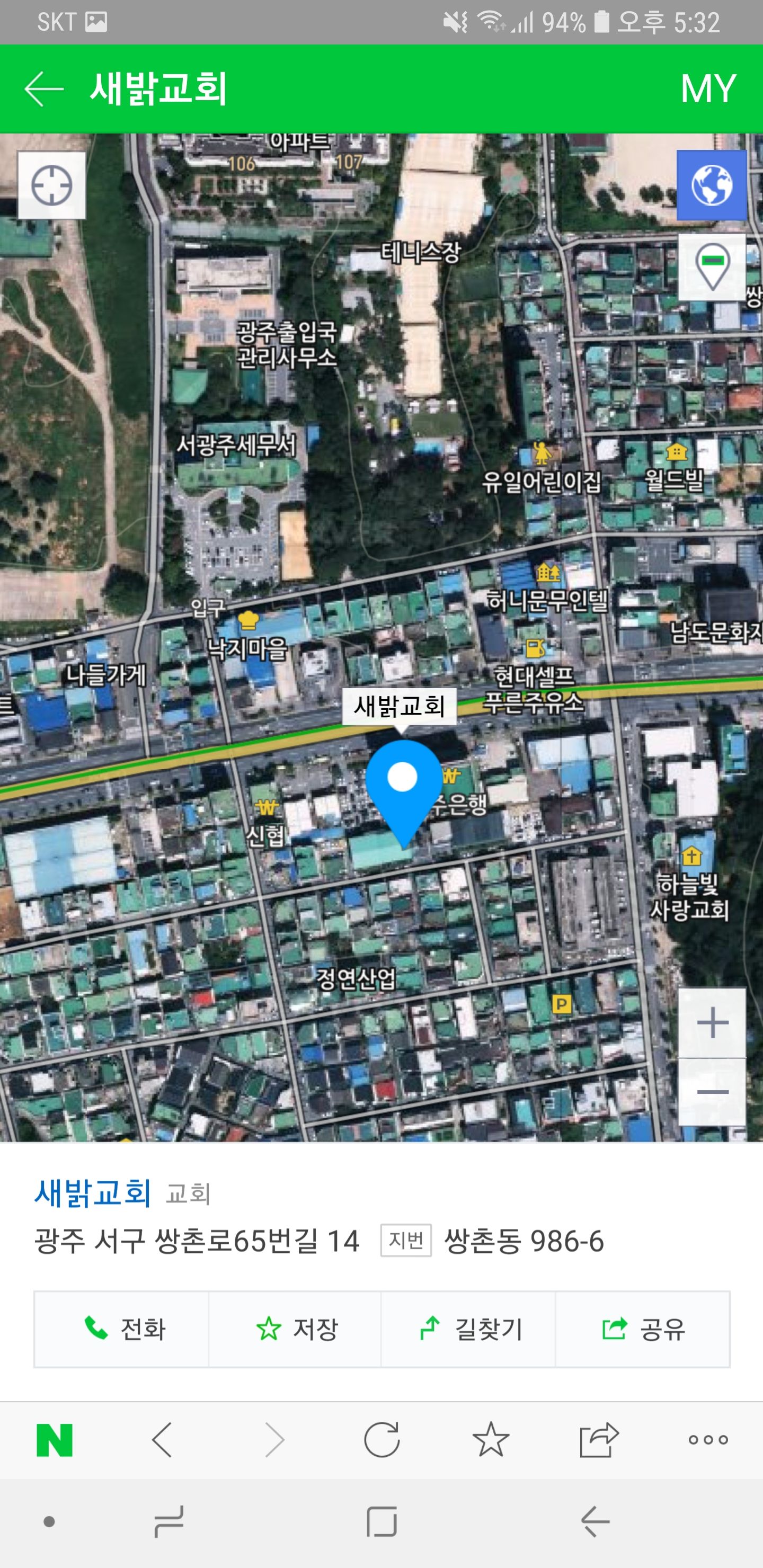Open the MY menu
The height and width of the screenshot is (1568, 763).
tap(707, 89)
